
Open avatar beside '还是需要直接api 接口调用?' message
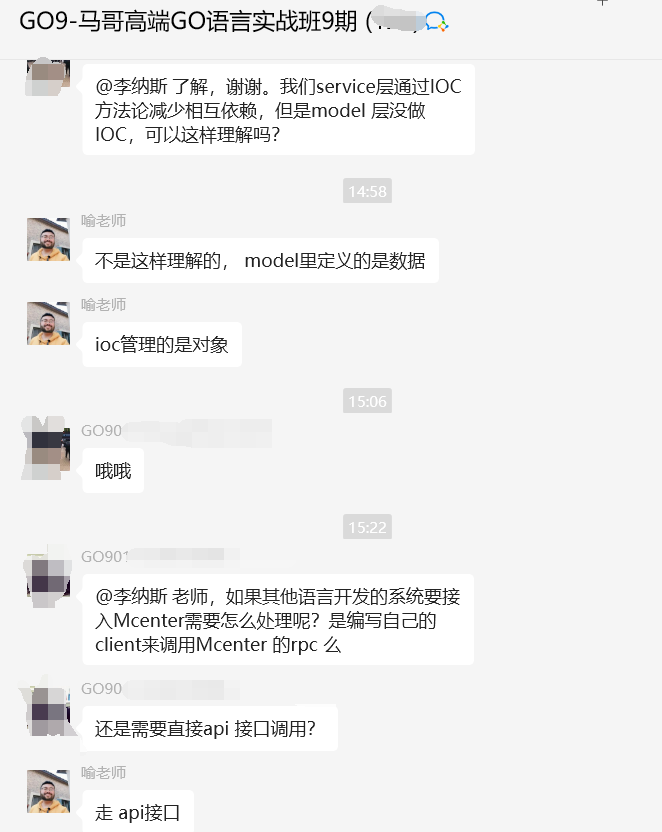[47, 708]
